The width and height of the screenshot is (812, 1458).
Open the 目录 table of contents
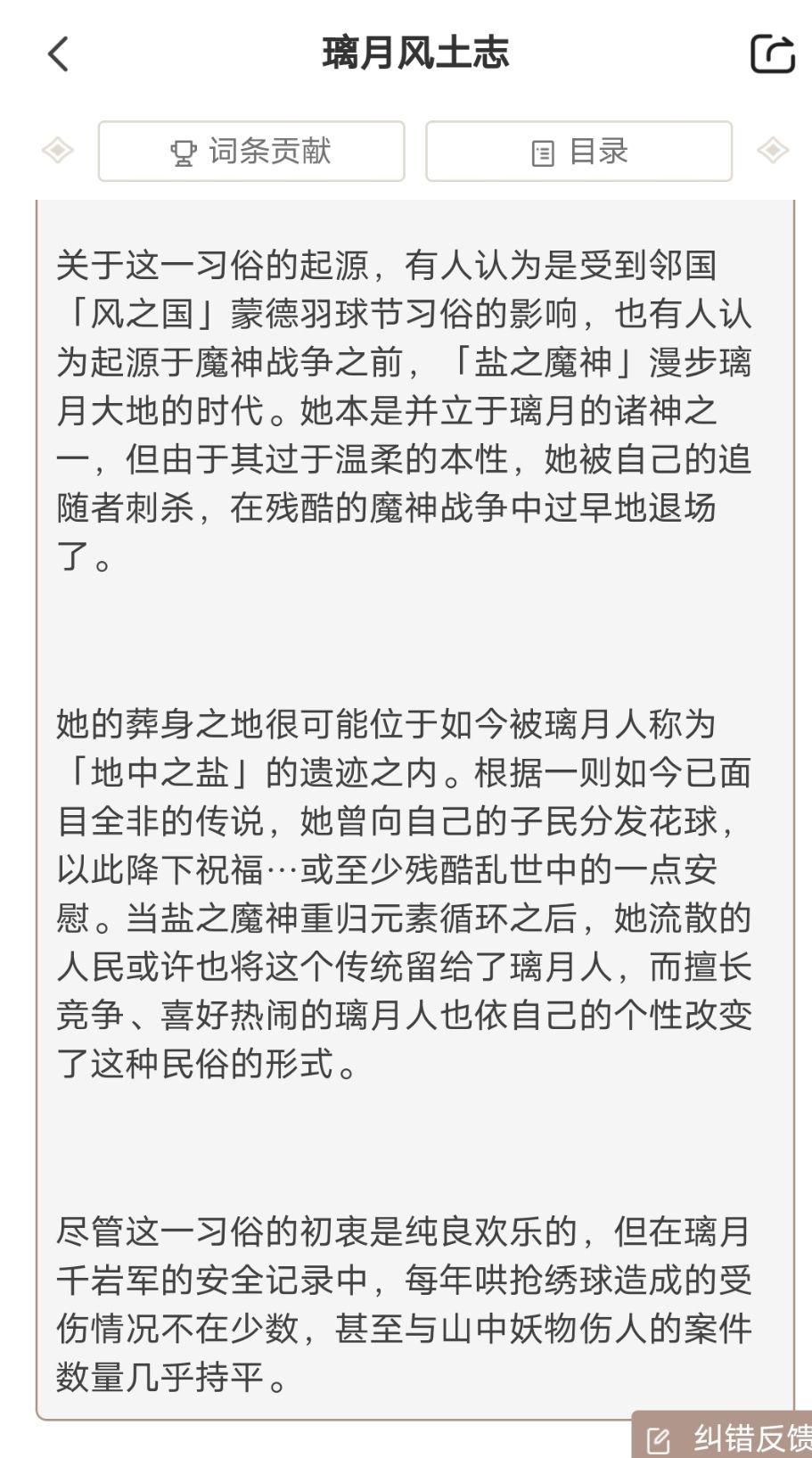(579, 152)
